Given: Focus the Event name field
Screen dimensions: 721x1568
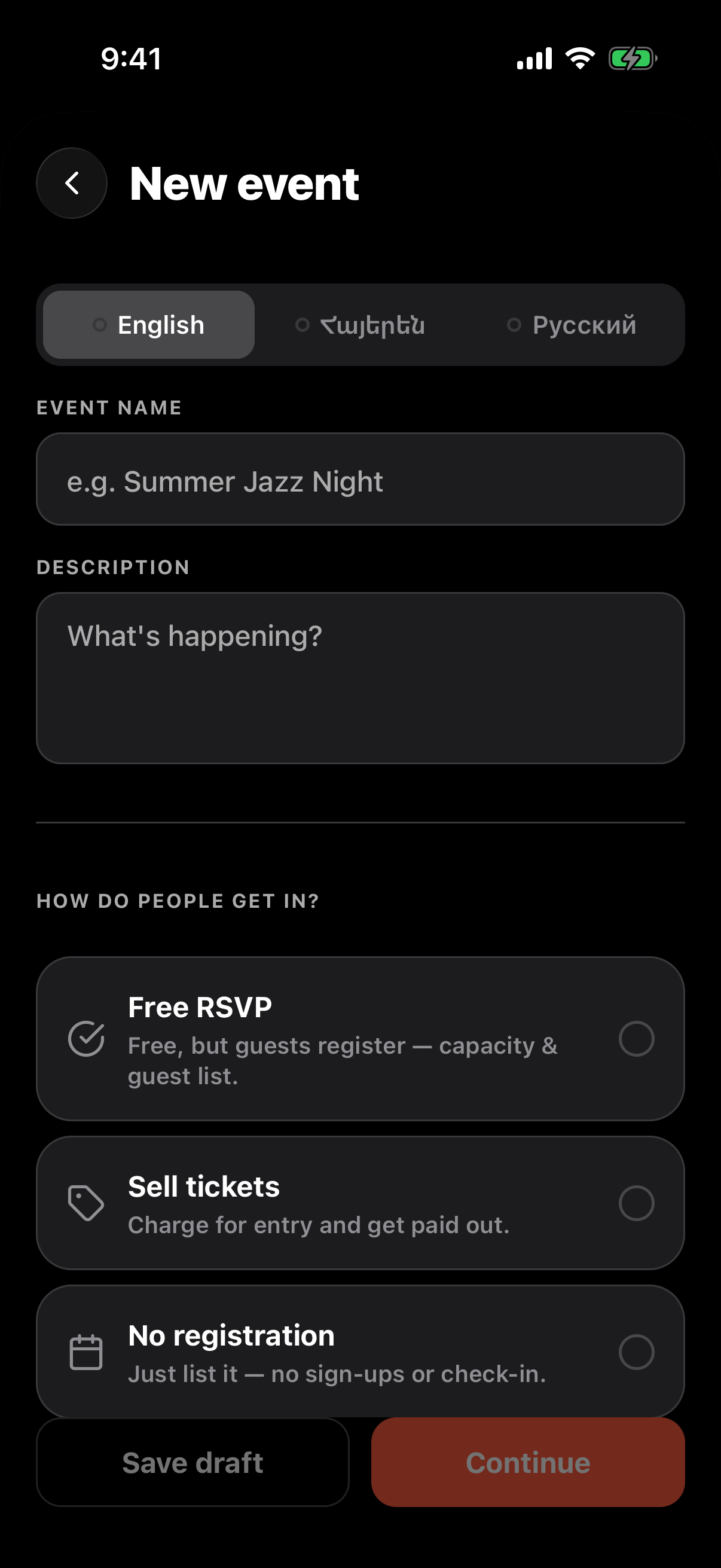Looking at the screenshot, I should click(x=360, y=479).
